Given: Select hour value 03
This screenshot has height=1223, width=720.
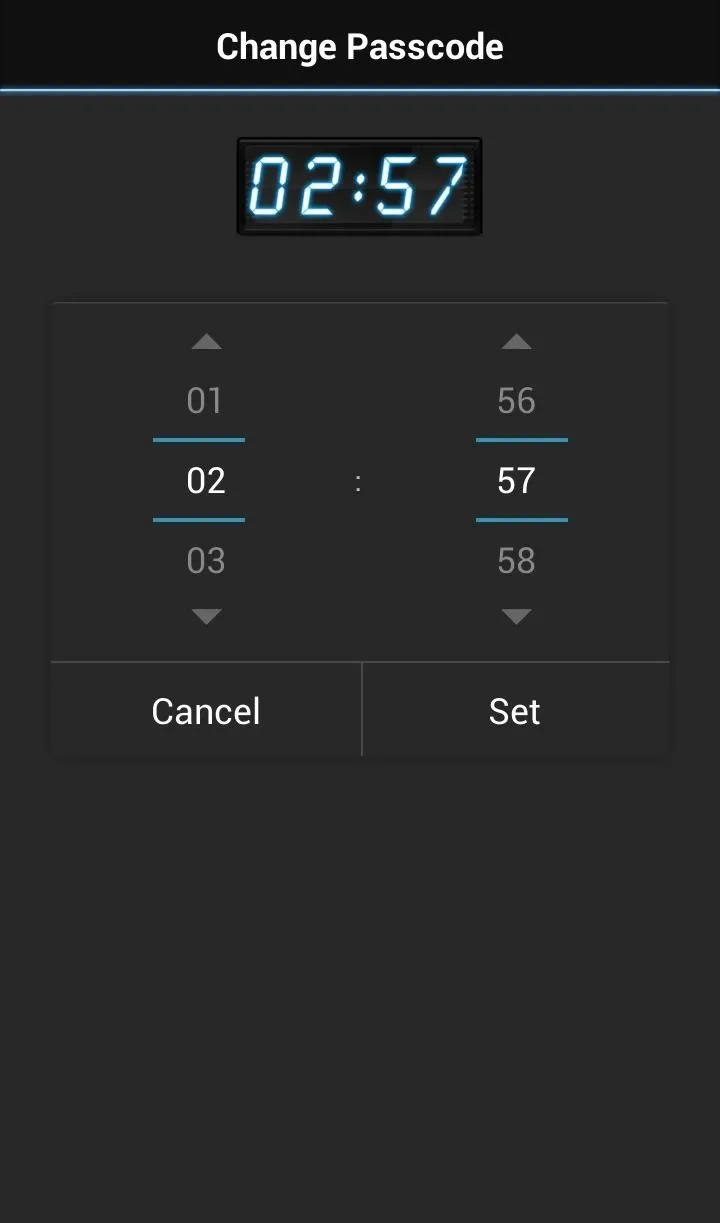Looking at the screenshot, I should tap(205, 561).
